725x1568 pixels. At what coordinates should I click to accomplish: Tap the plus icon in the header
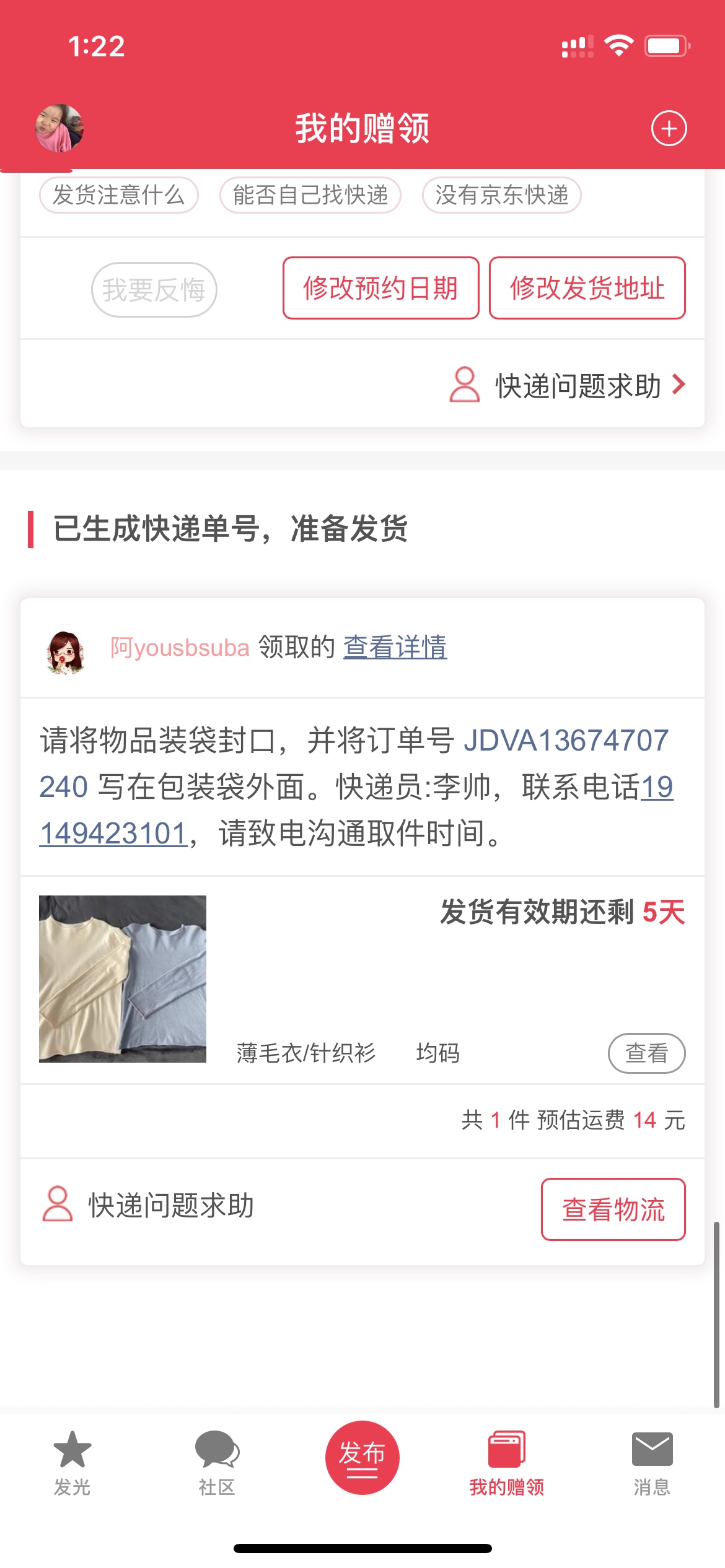coord(669,129)
